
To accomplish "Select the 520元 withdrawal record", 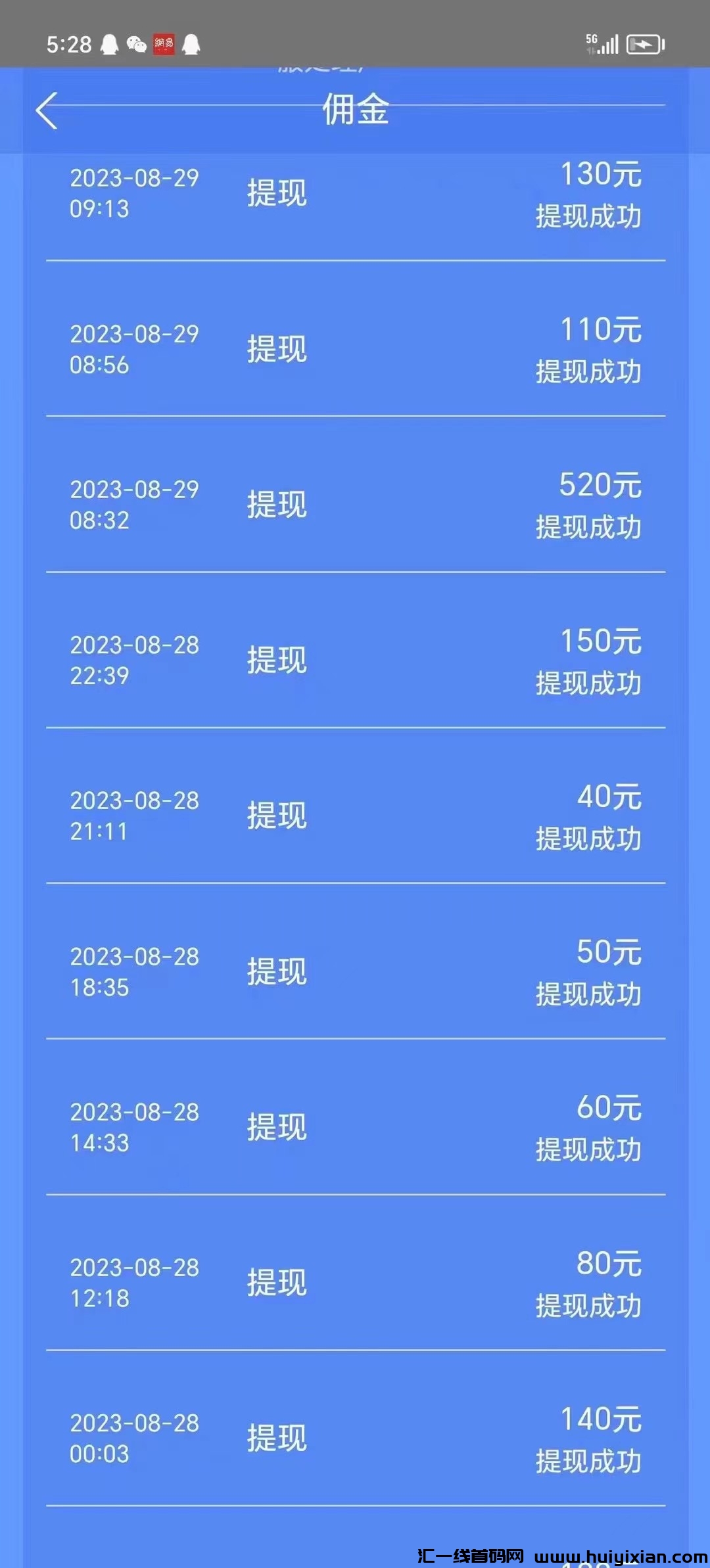I will coord(355,506).
